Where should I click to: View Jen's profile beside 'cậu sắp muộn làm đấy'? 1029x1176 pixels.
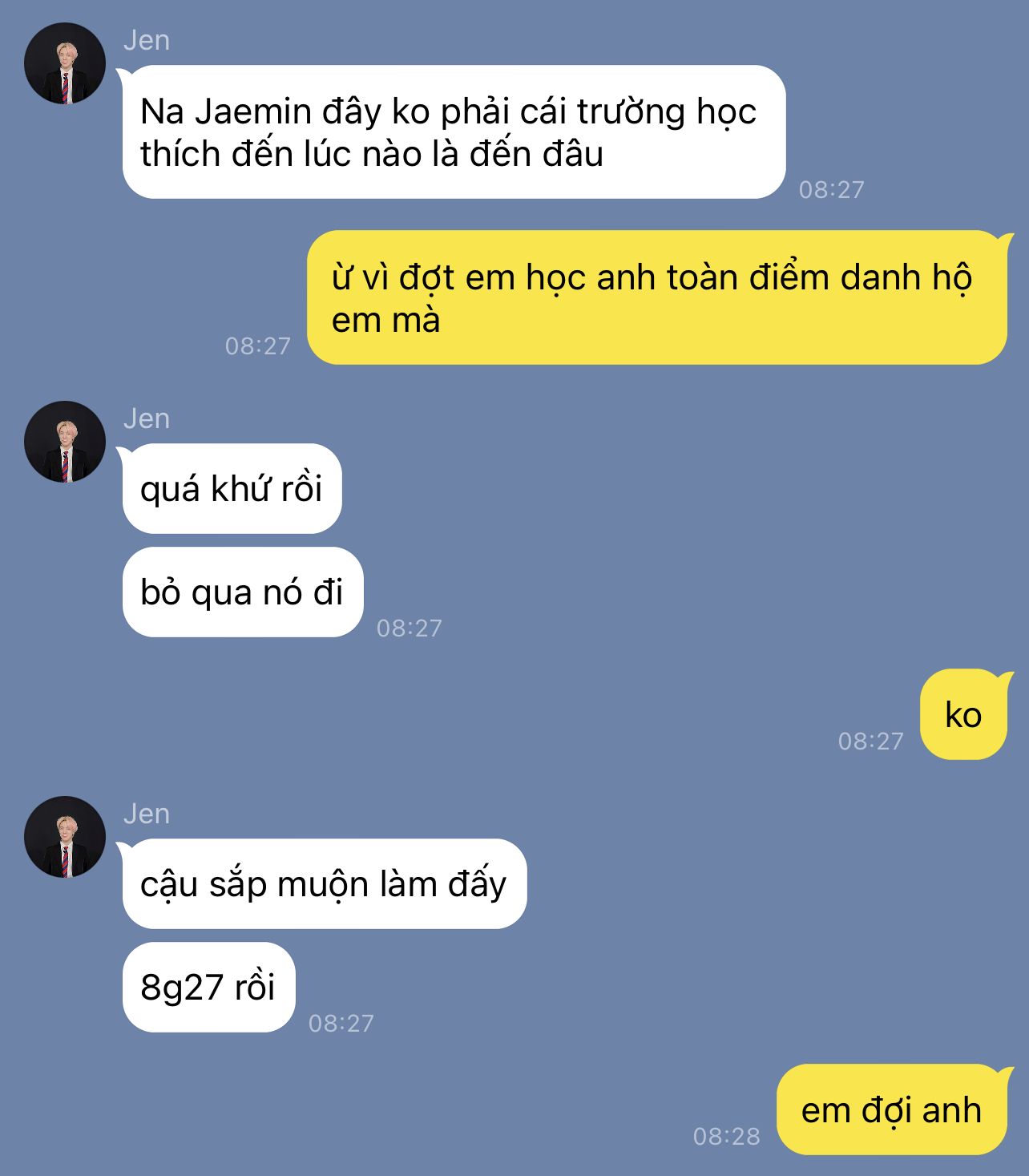[x=65, y=837]
